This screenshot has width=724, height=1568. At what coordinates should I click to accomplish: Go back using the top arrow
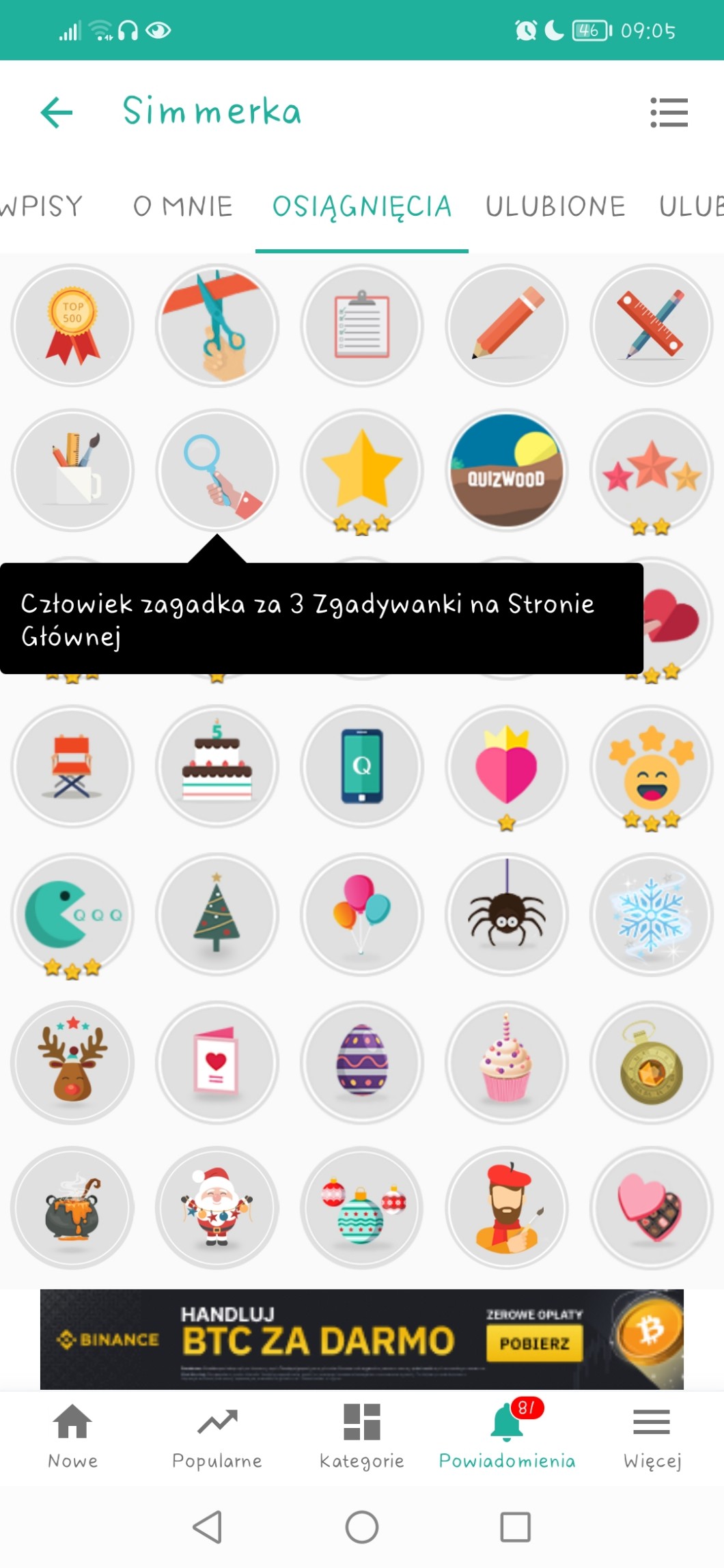click(x=57, y=112)
